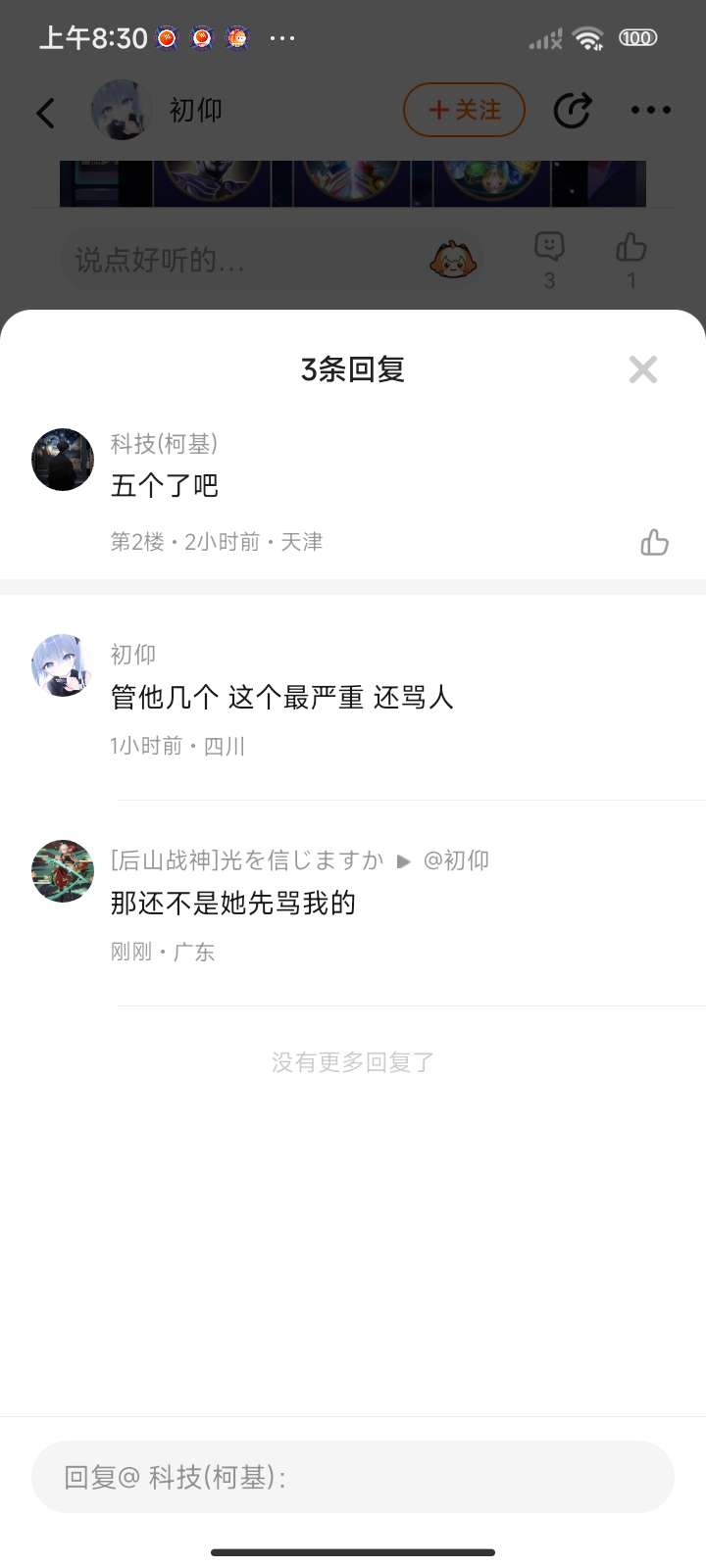Reply to 管他几个 这个最严重 还骂人 comment
This screenshot has width=706, height=1568.
pos(282,698)
